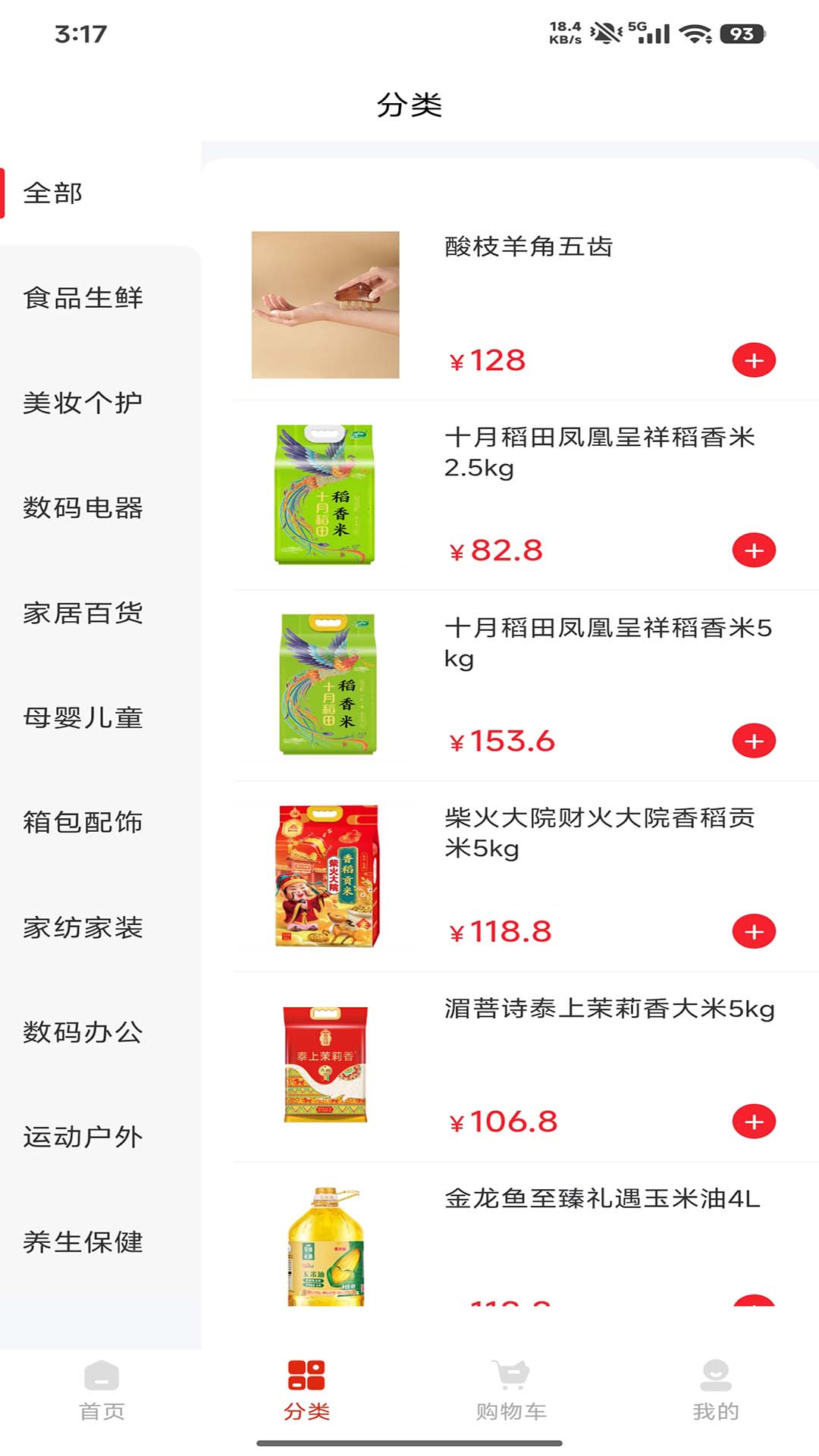Select the 数码办公 category

click(83, 1032)
